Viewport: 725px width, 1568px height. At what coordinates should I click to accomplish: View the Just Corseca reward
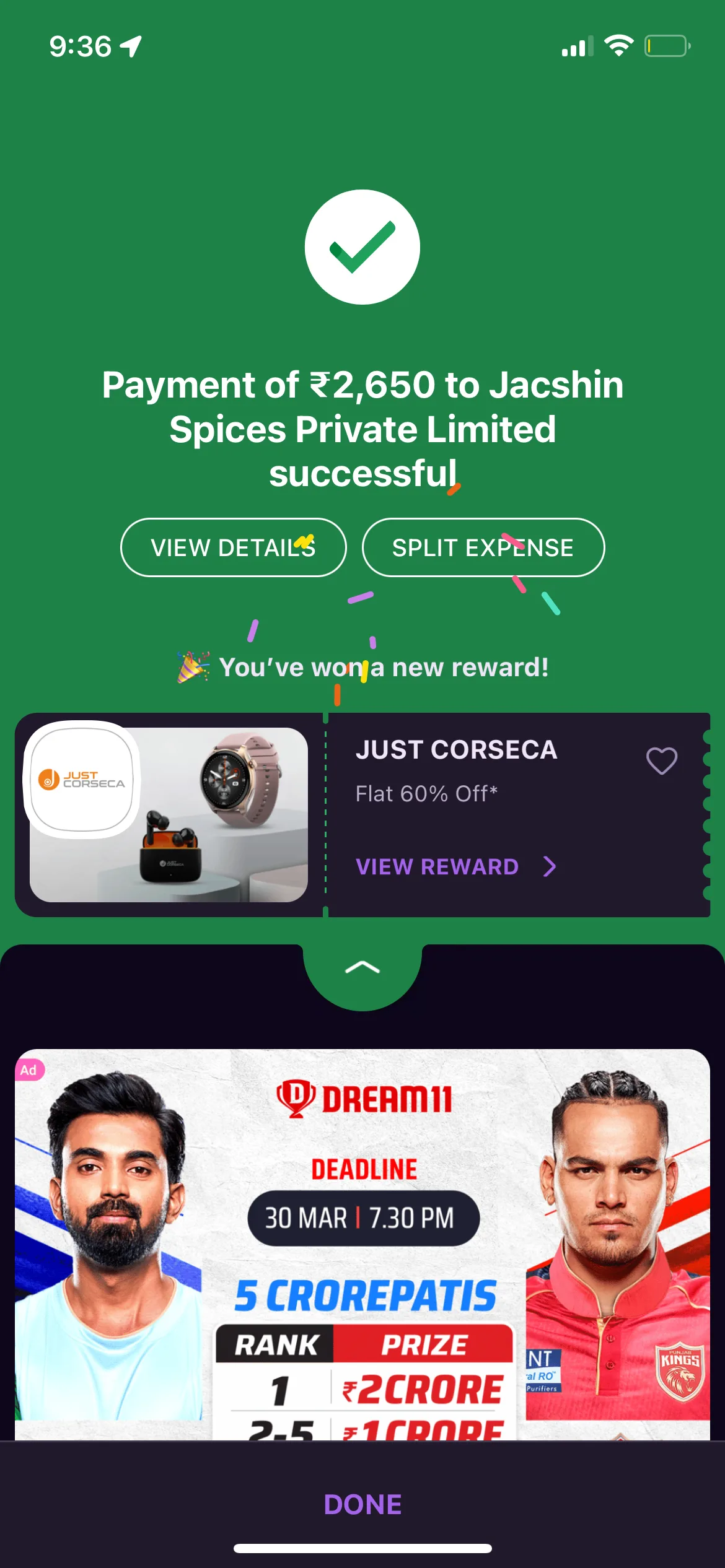click(x=456, y=866)
